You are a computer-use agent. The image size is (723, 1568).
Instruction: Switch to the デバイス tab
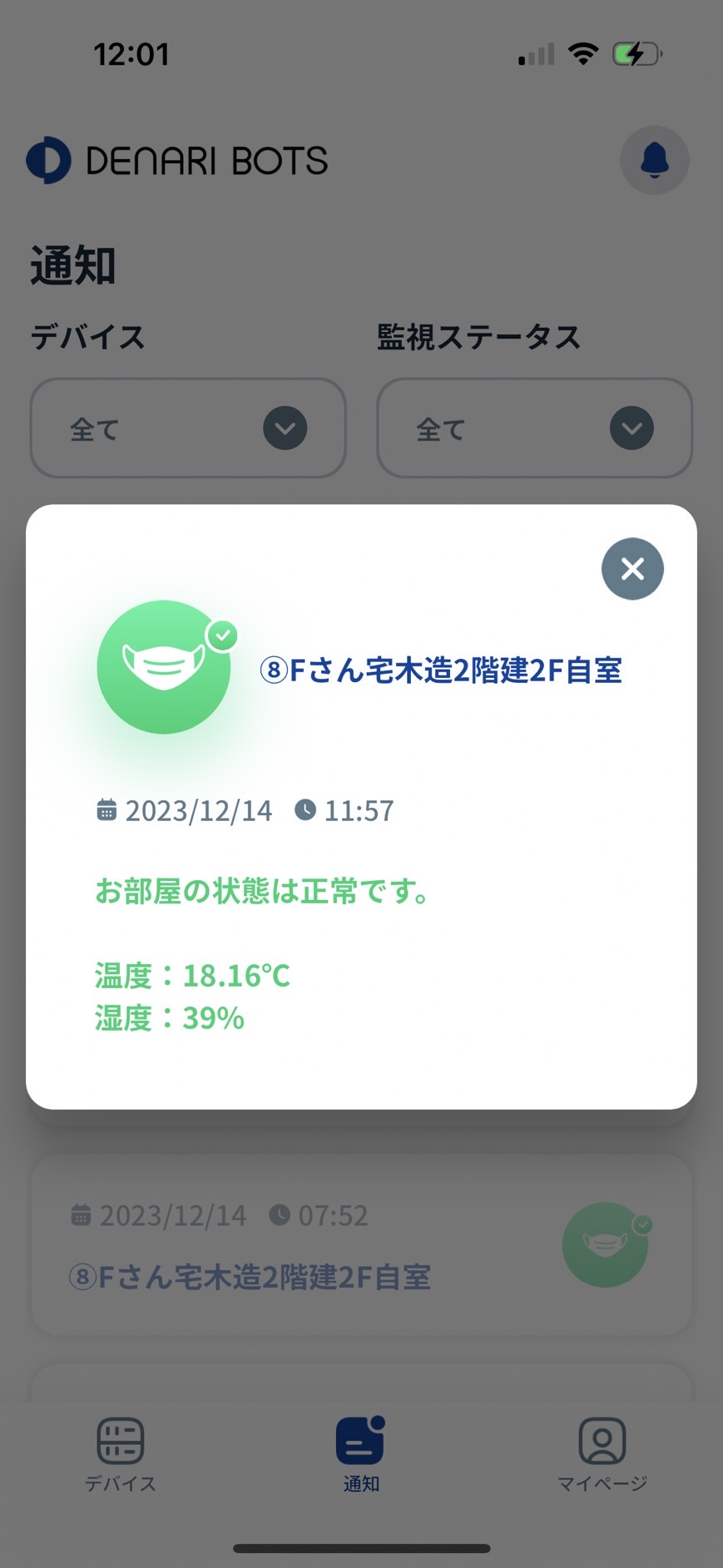(x=121, y=1454)
